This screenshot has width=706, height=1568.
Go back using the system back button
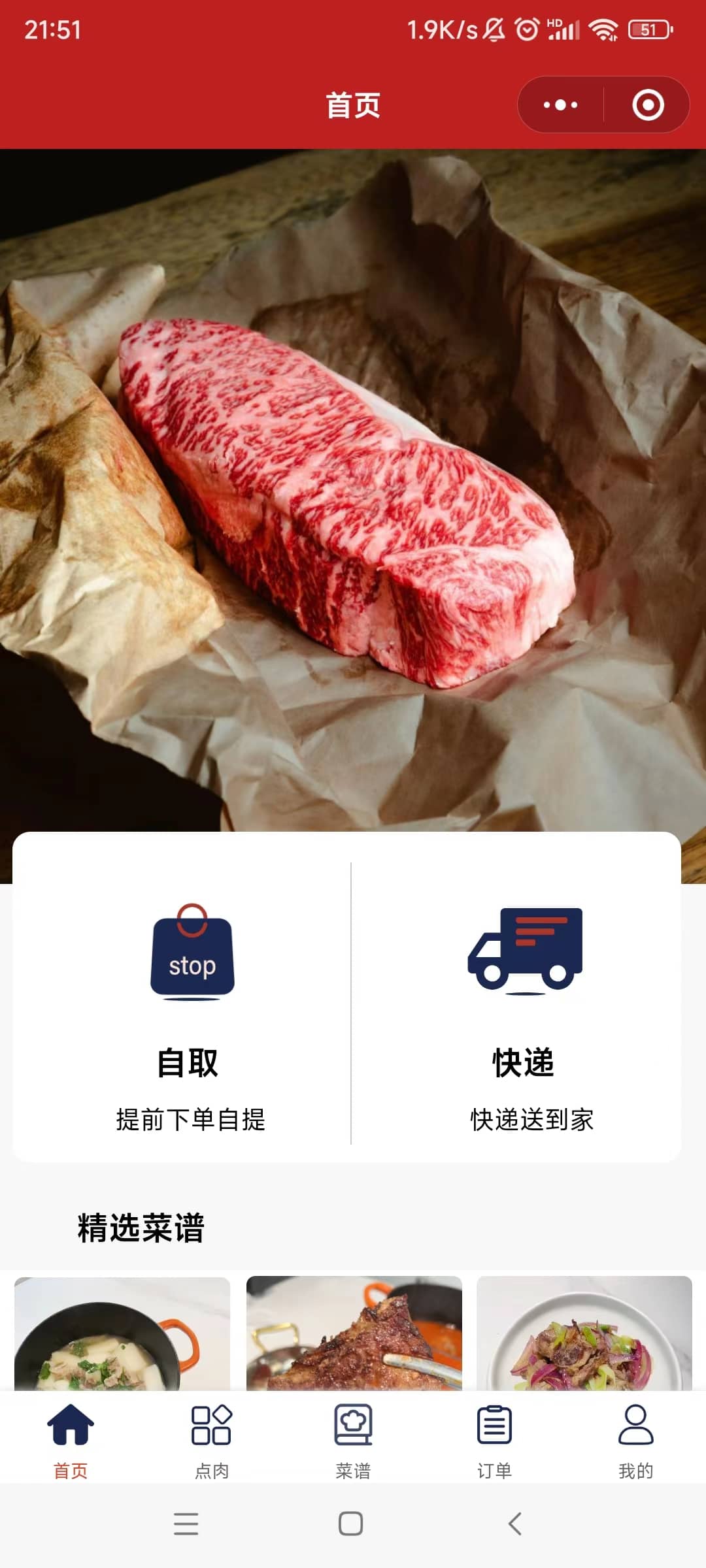click(x=514, y=1524)
